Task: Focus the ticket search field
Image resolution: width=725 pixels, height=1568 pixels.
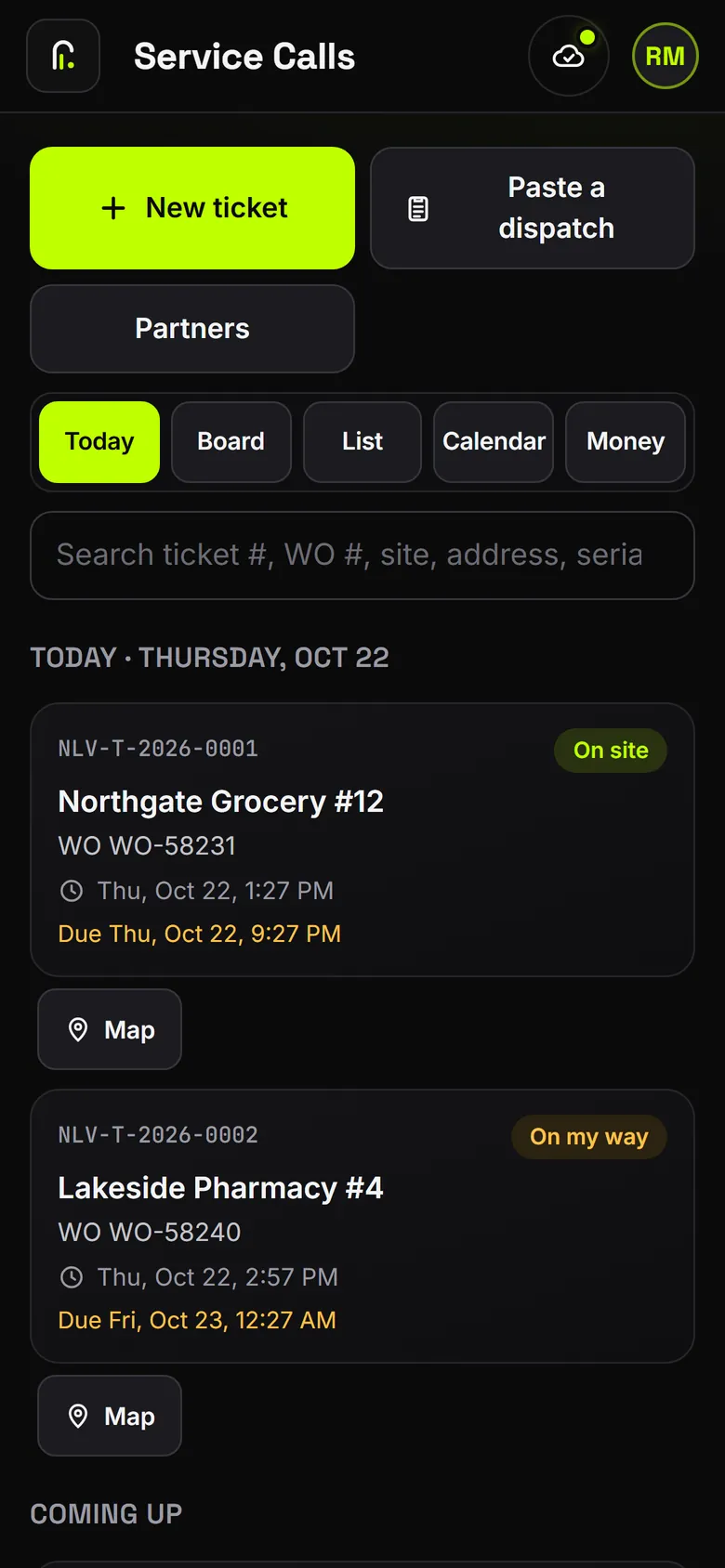Action: pos(362,555)
